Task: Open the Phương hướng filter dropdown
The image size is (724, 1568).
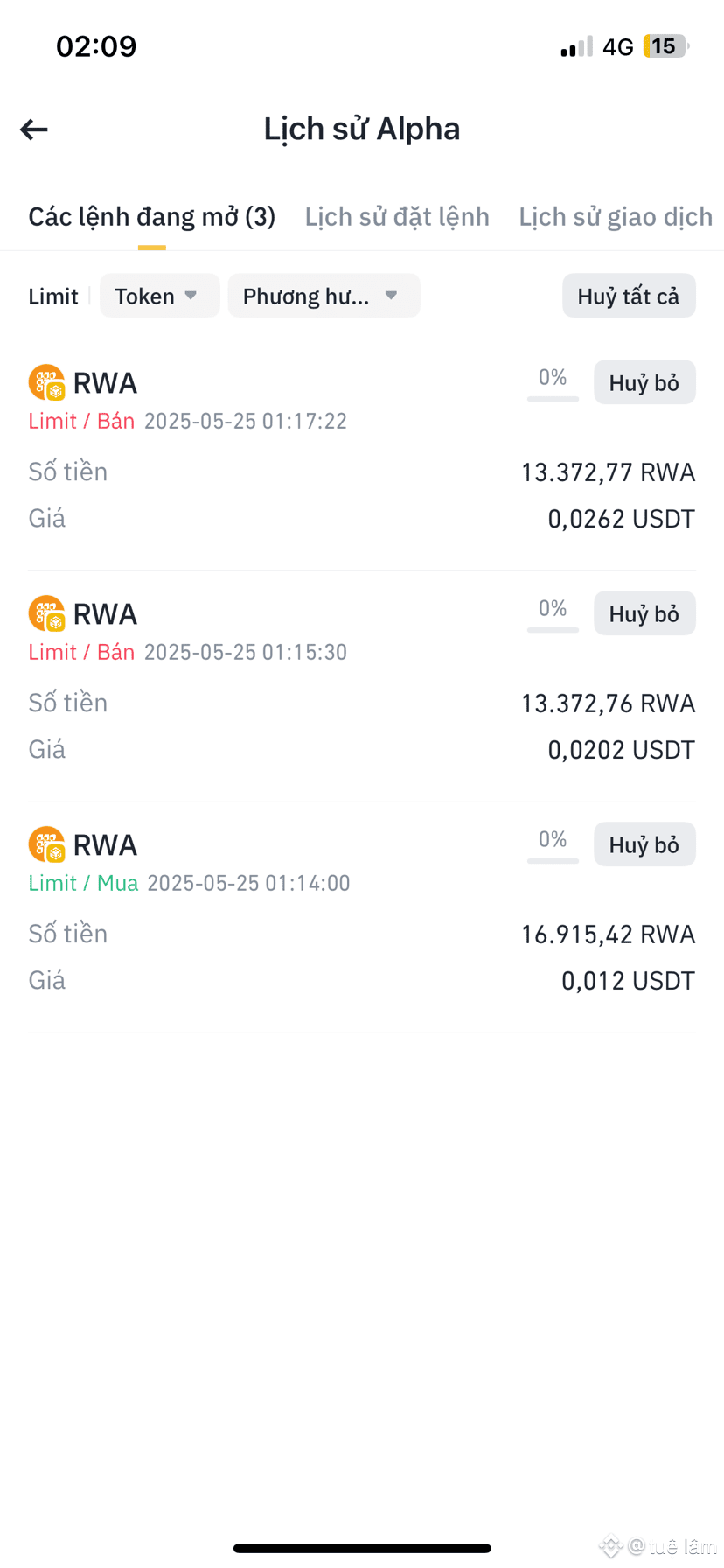Action: point(324,297)
